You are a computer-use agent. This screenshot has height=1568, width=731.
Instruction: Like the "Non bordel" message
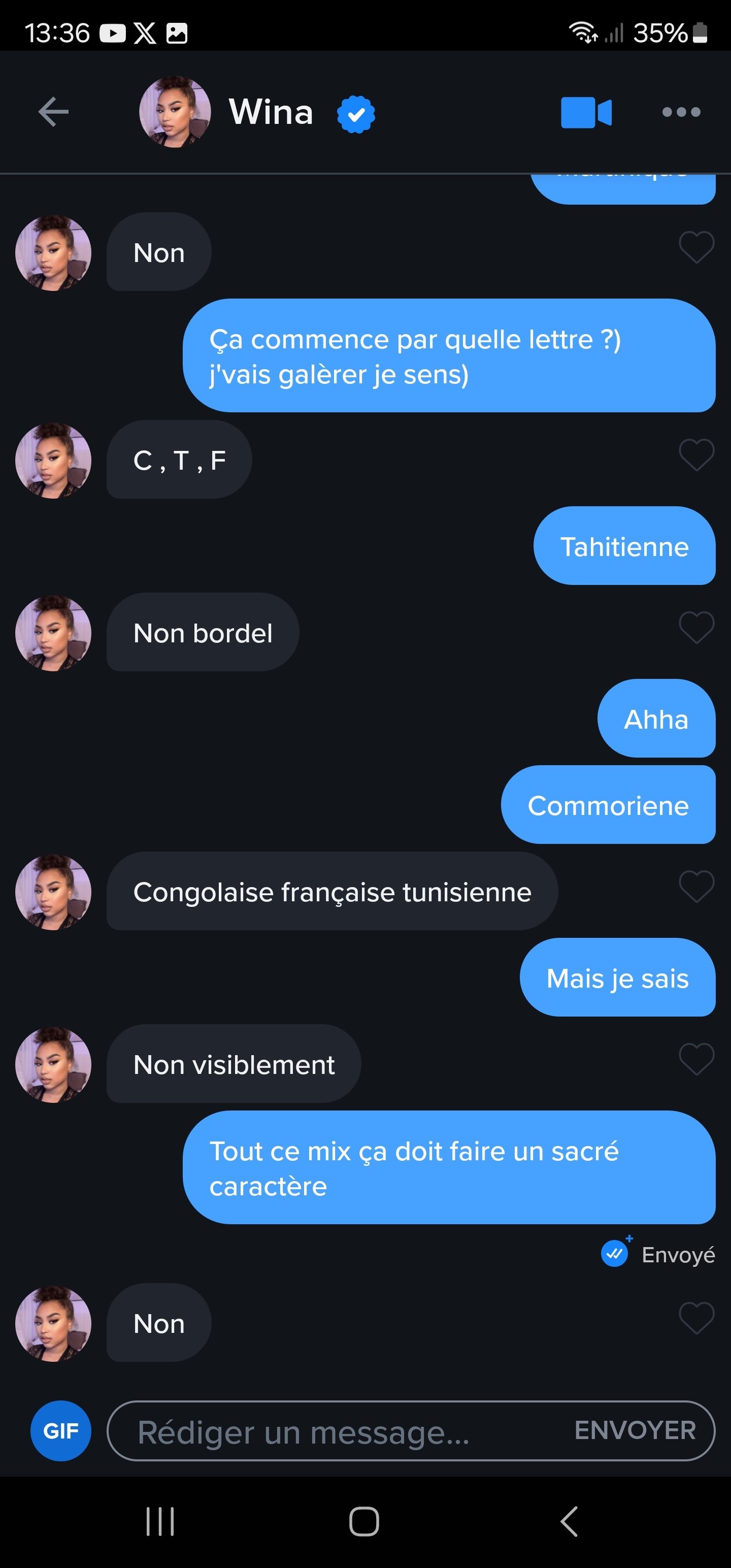(696, 628)
